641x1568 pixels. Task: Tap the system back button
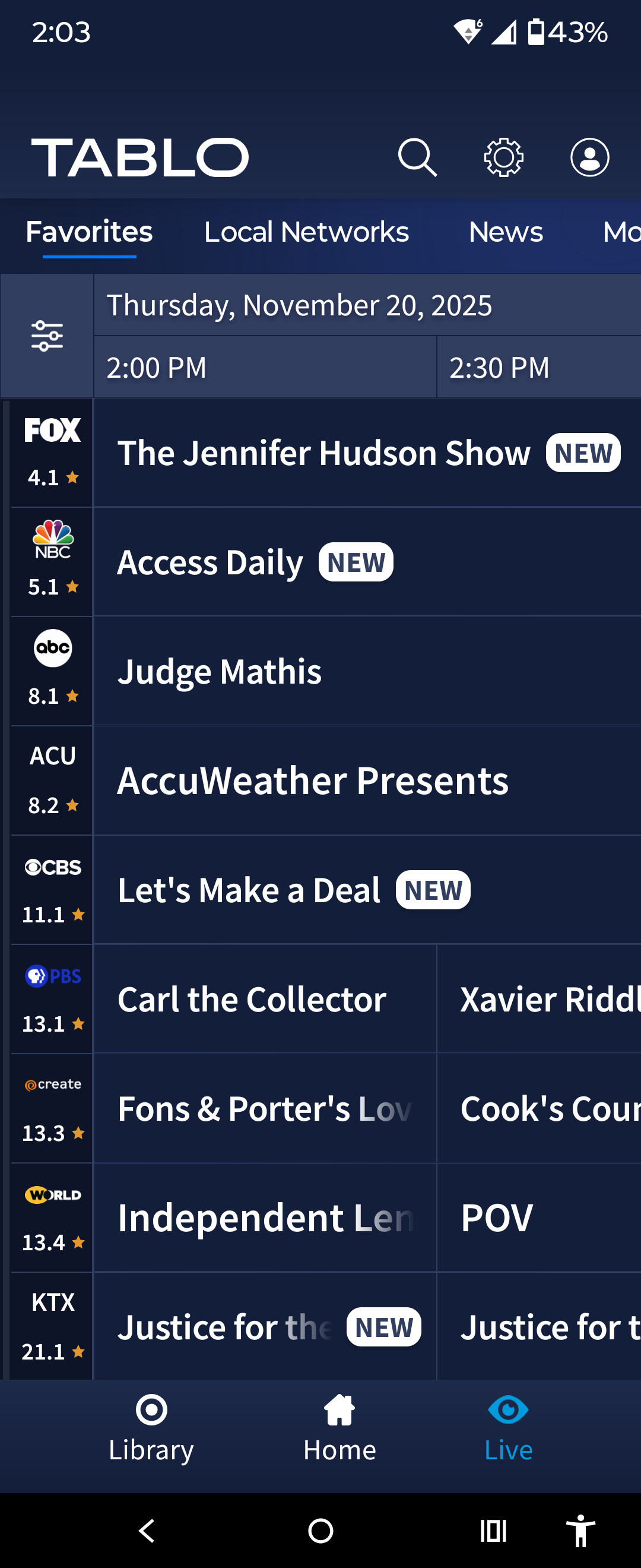(x=147, y=1530)
